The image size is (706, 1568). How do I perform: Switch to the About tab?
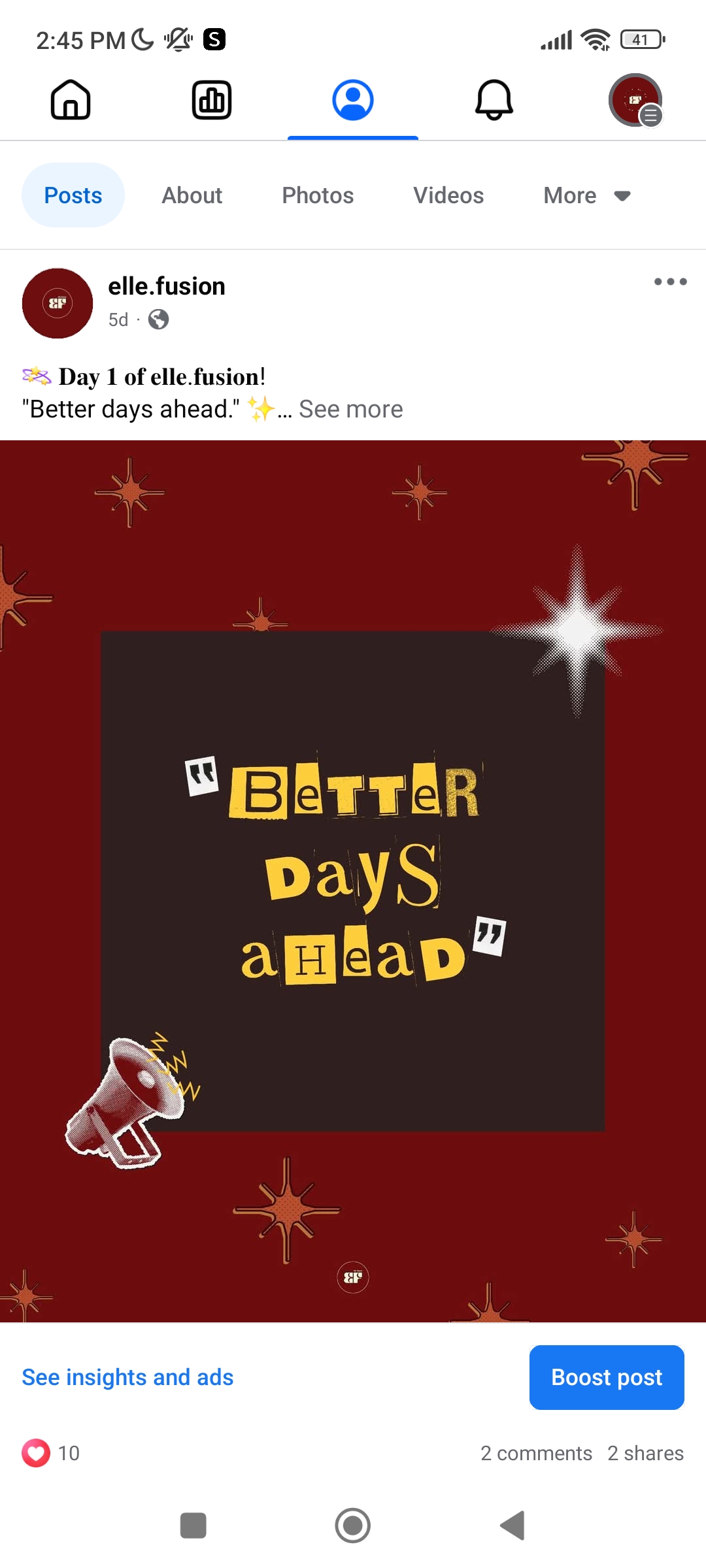tap(192, 195)
